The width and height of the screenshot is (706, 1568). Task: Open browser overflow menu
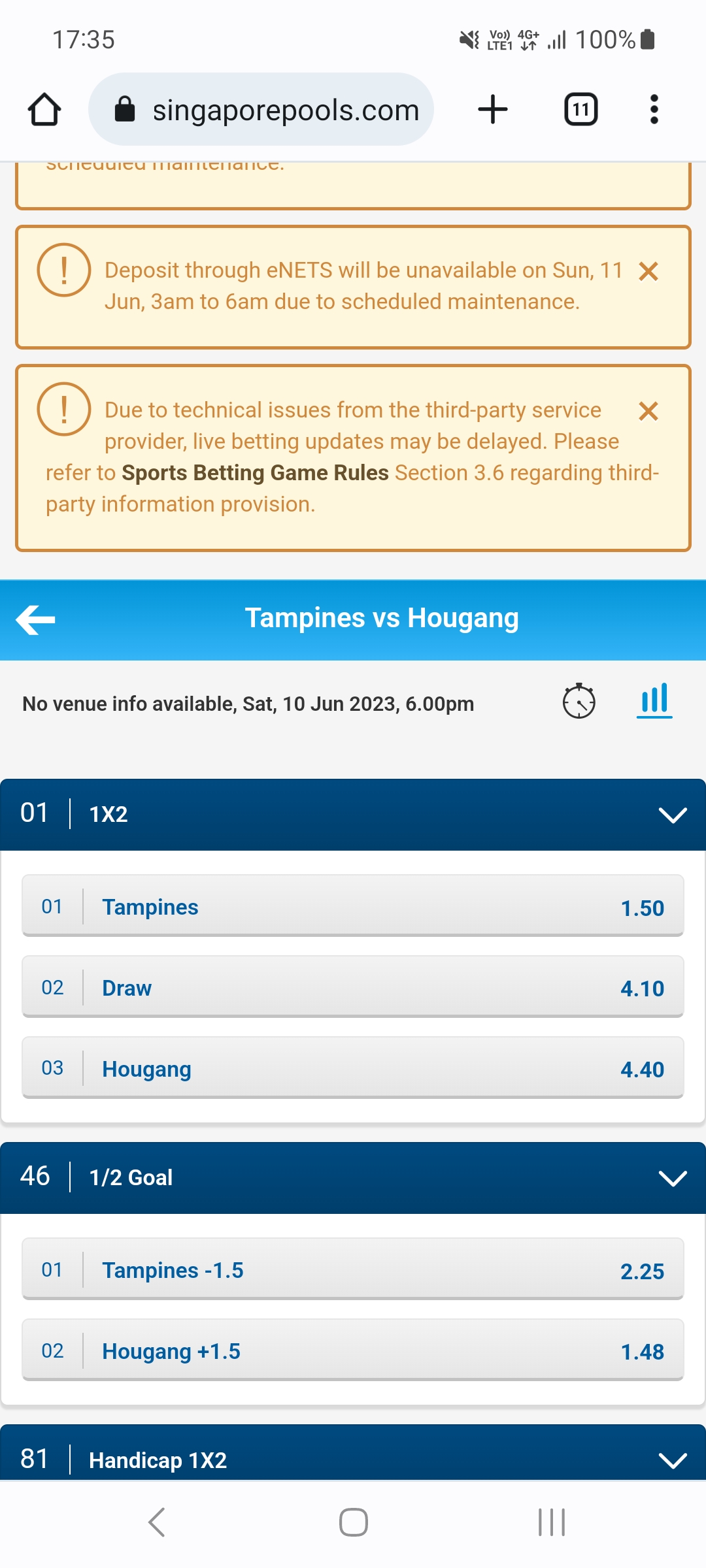tap(654, 109)
